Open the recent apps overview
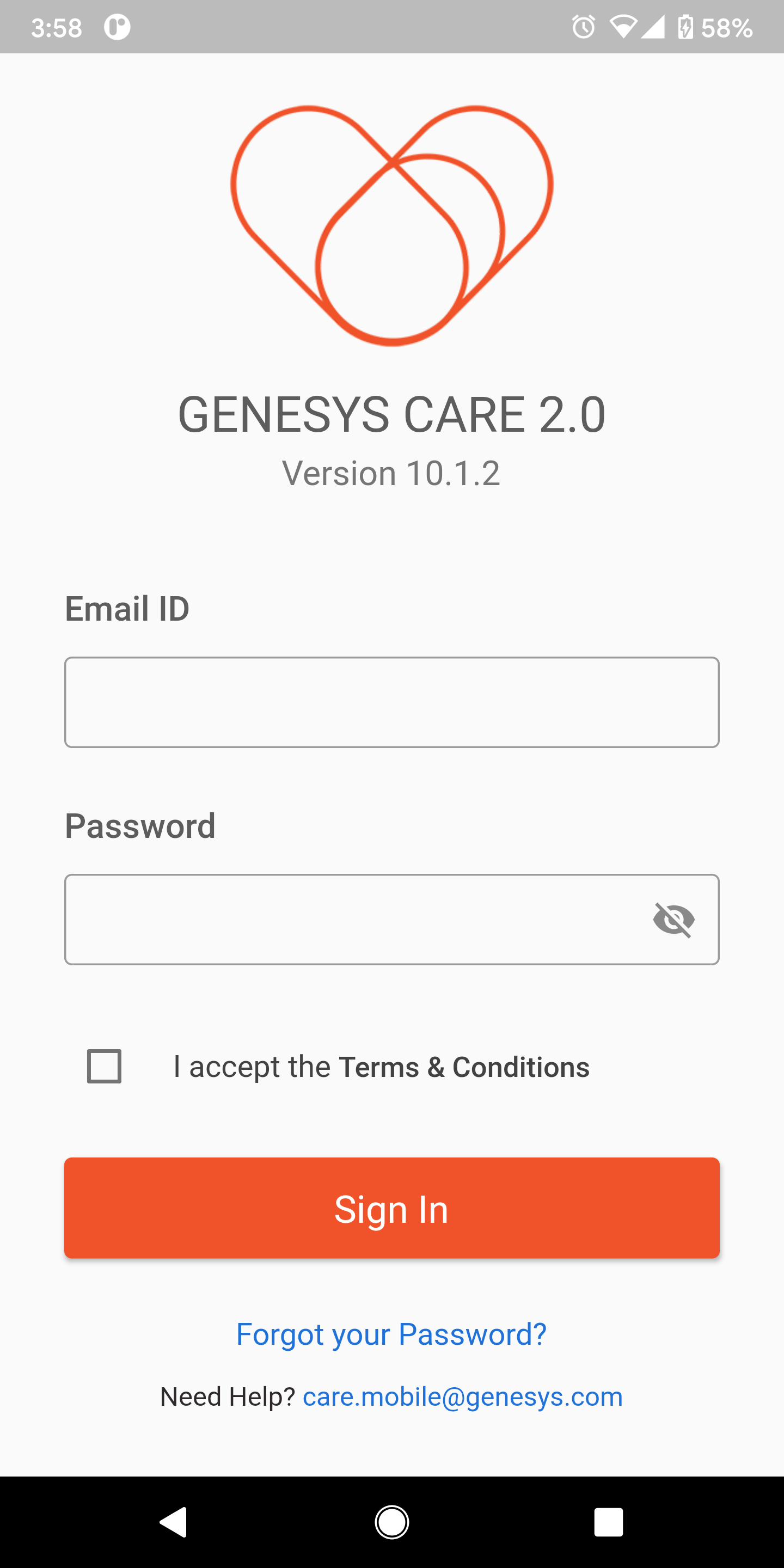The image size is (784, 1568). click(x=608, y=1522)
